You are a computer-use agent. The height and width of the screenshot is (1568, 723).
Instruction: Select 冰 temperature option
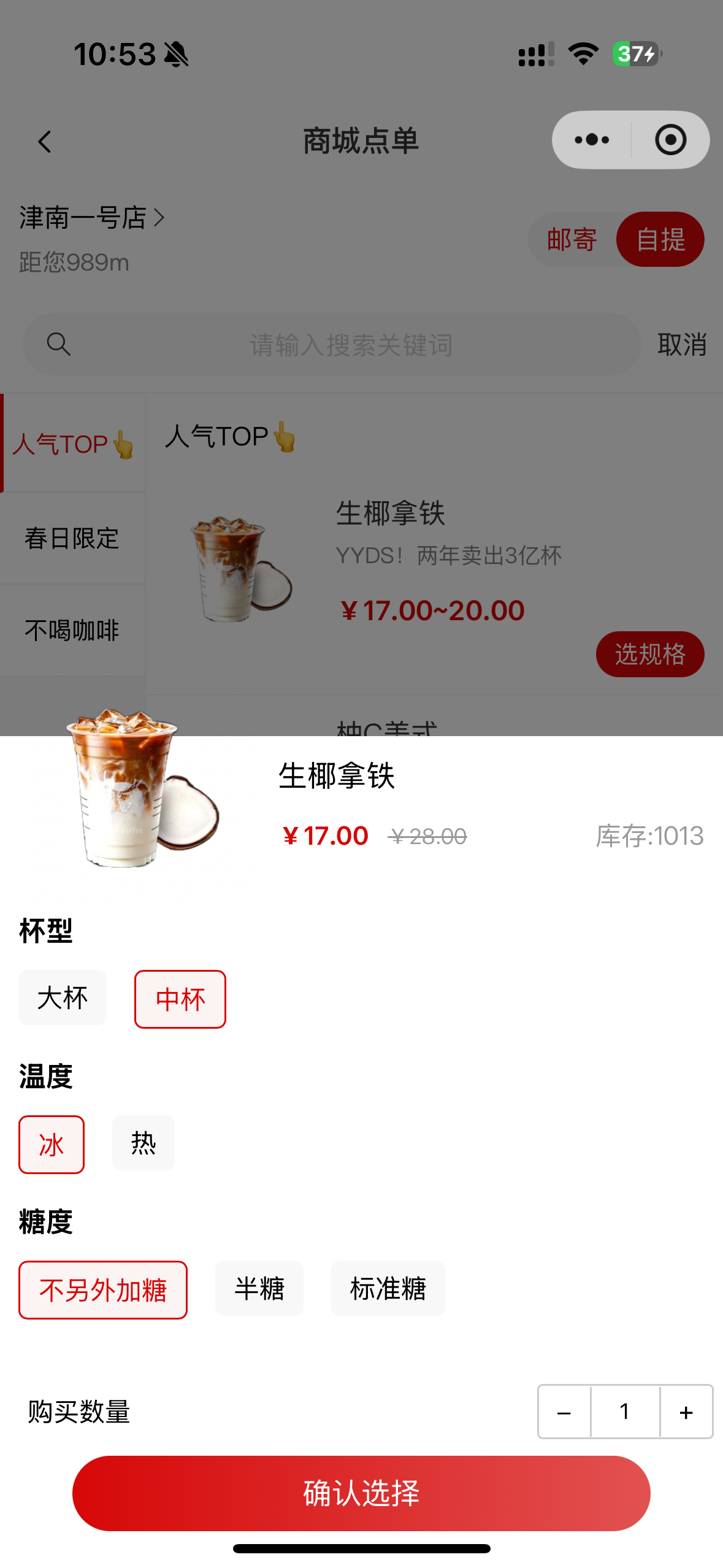tap(52, 1145)
